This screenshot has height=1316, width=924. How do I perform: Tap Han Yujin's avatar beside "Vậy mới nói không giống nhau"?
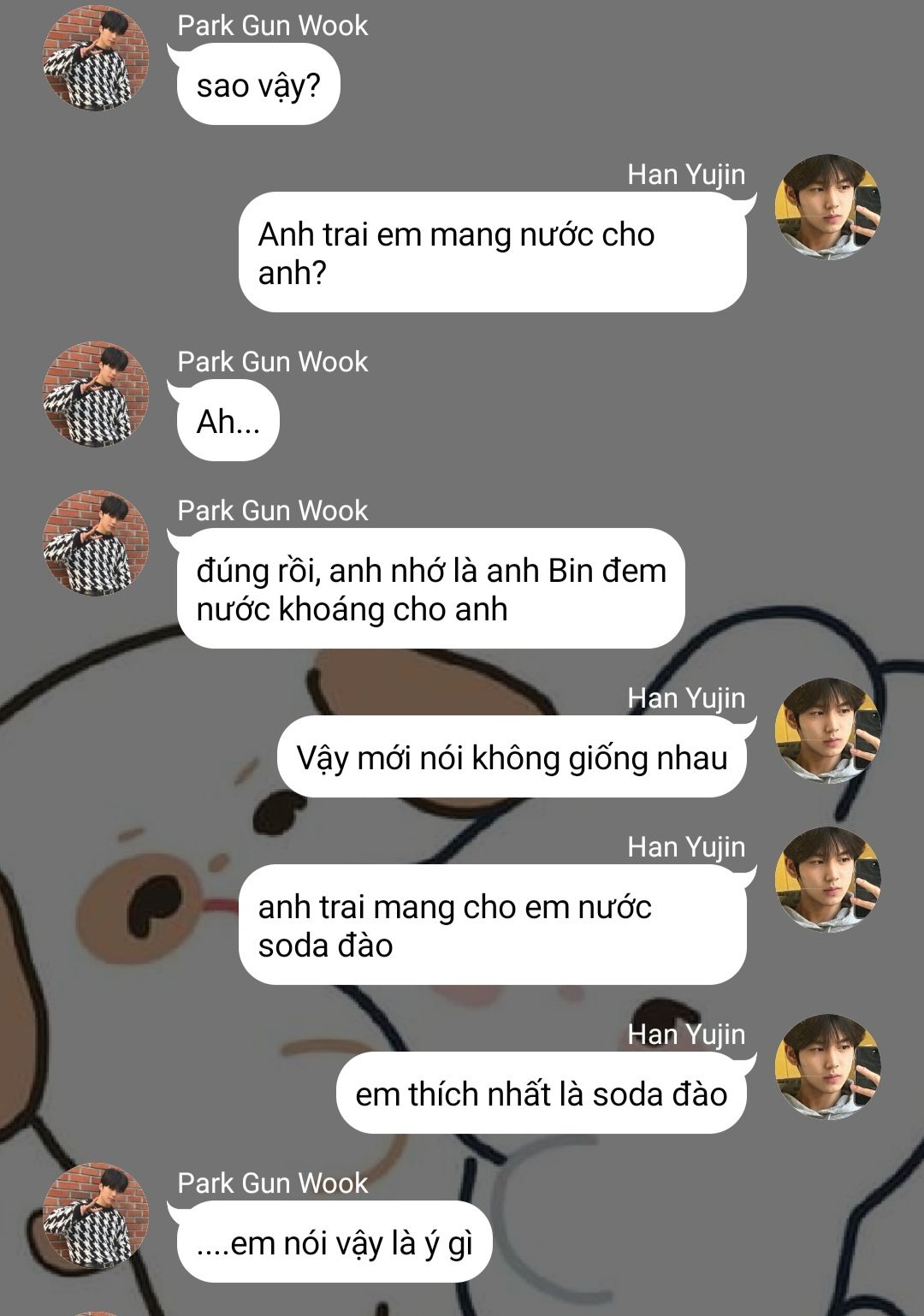click(827, 731)
